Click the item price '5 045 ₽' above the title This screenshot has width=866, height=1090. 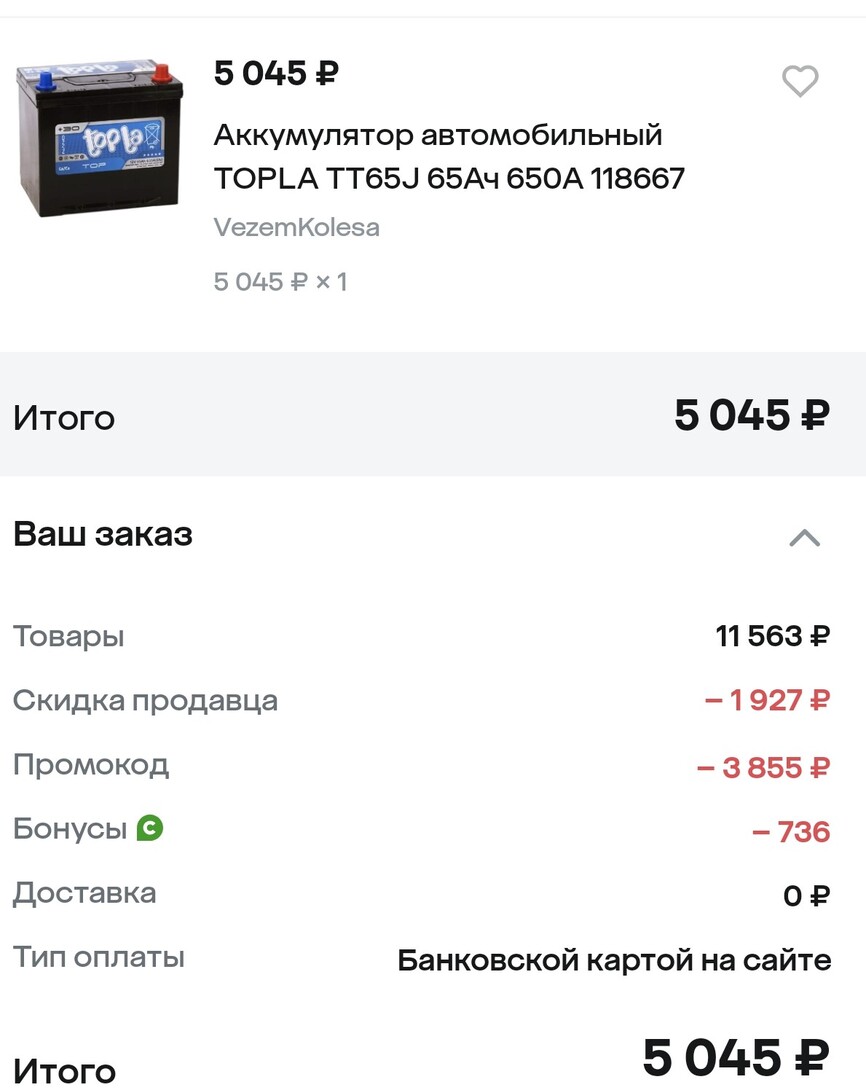(x=276, y=72)
